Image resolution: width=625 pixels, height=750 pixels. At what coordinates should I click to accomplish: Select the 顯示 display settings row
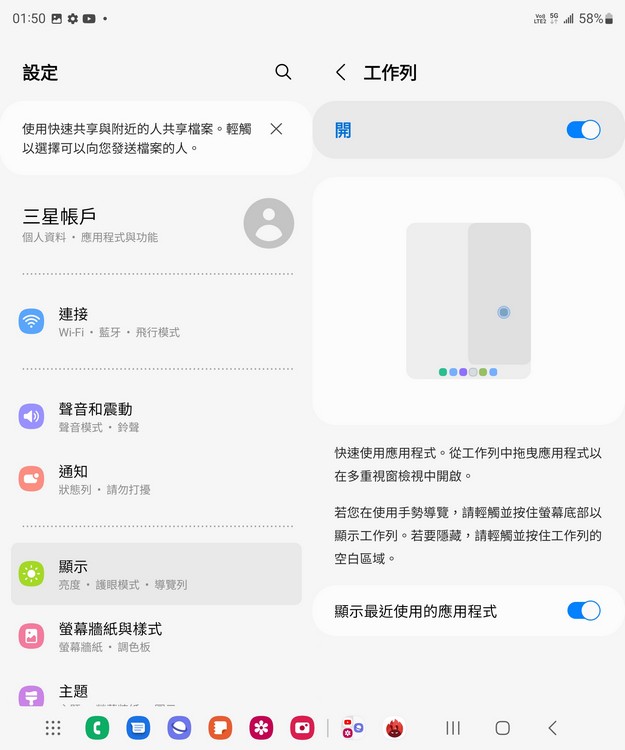(x=157, y=574)
